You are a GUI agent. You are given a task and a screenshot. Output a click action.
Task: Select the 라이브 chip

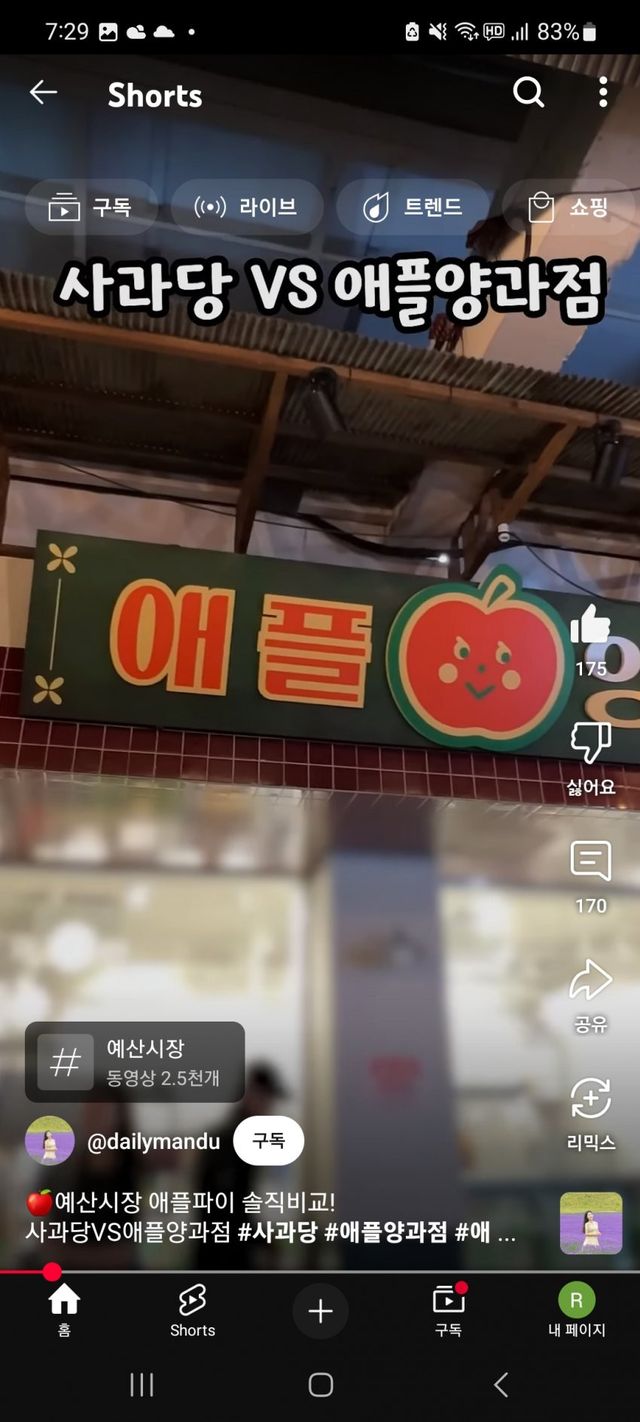point(247,207)
